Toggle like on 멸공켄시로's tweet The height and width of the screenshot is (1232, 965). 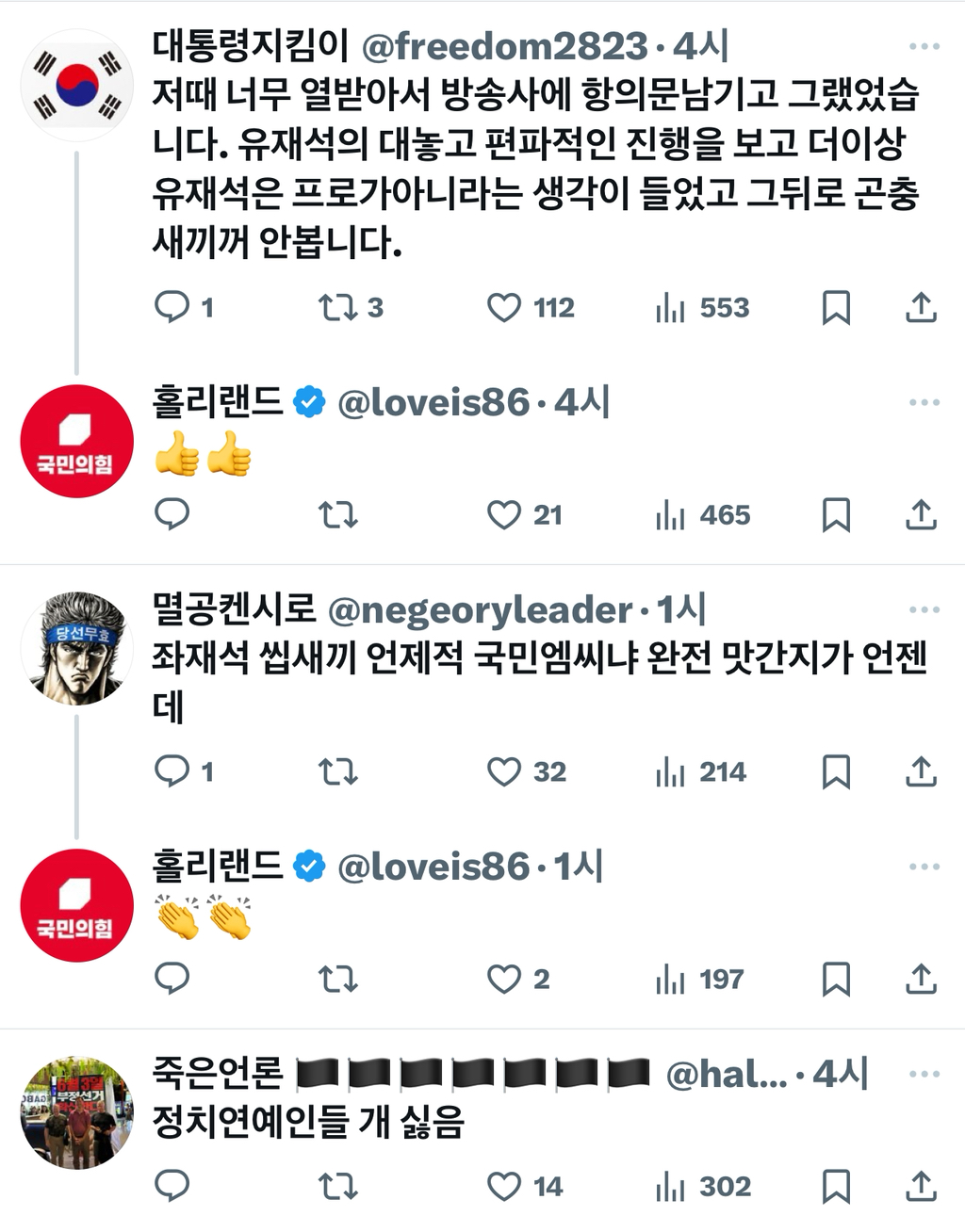coord(507,771)
